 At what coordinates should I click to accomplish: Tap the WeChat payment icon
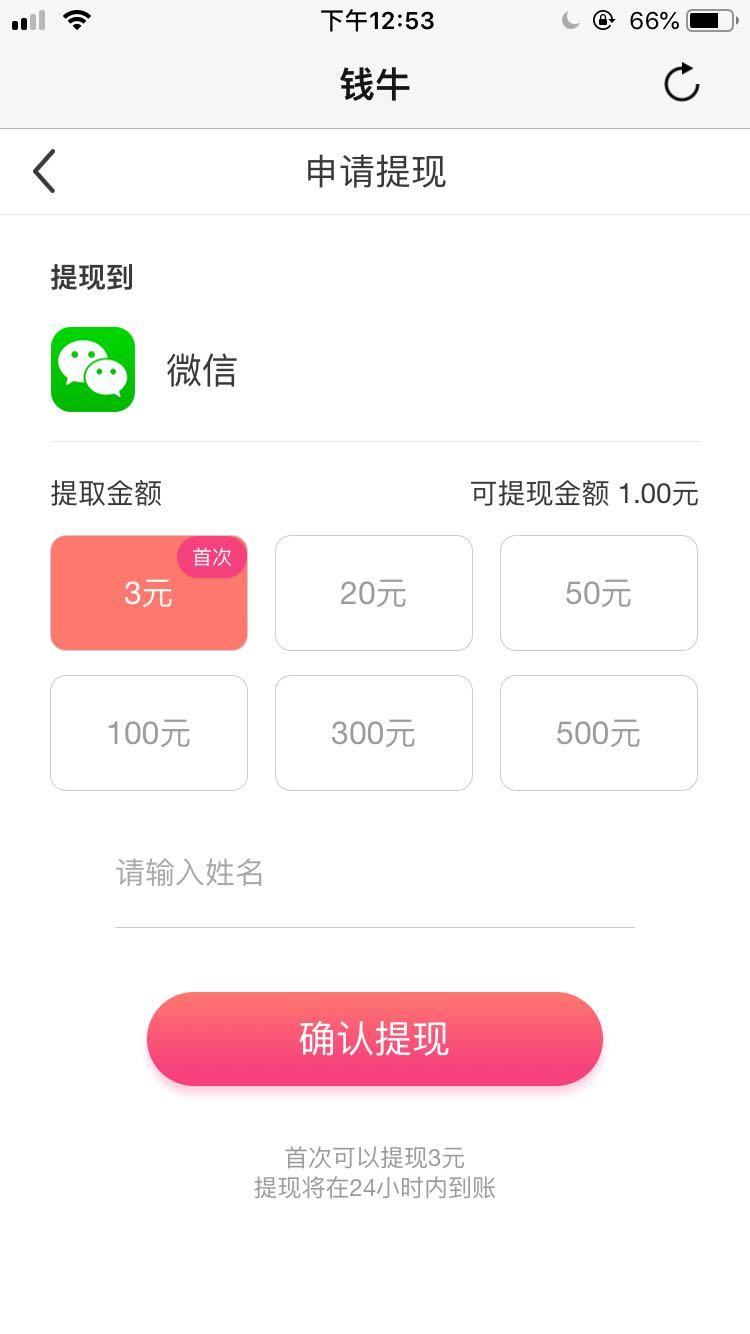click(92, 368)
